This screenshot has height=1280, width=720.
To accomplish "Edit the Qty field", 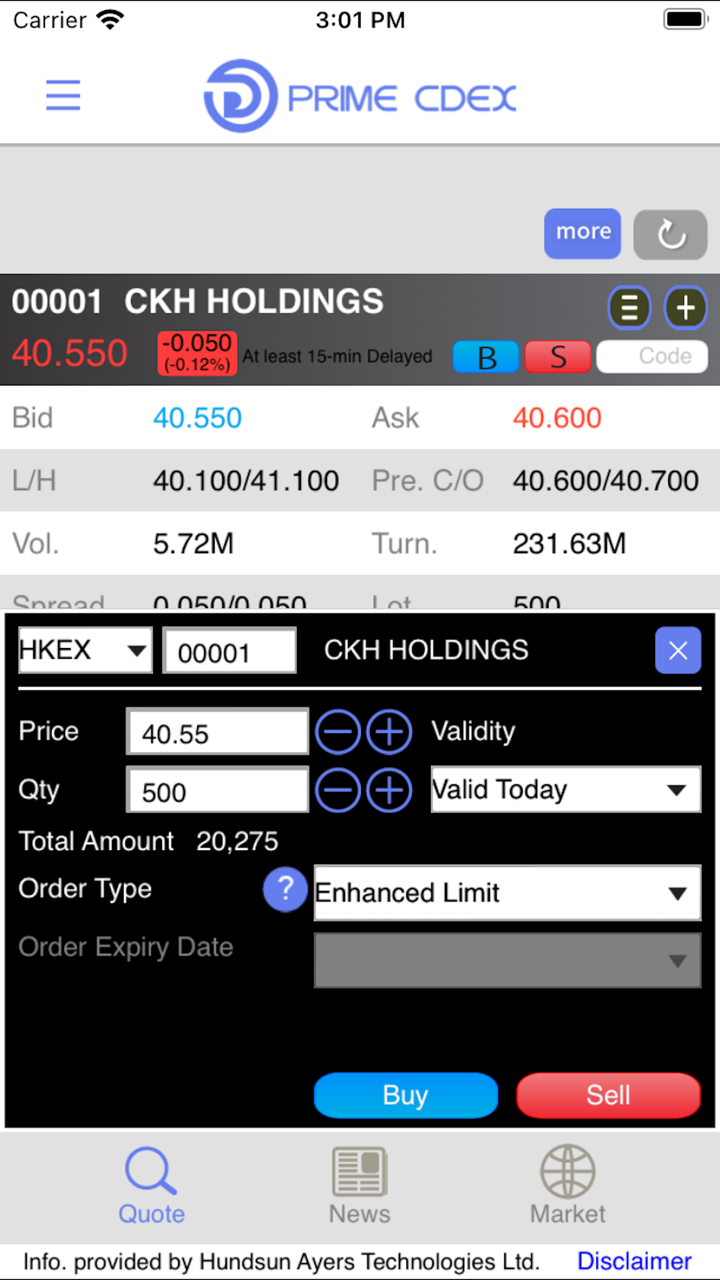I will (x=217, y=791).
